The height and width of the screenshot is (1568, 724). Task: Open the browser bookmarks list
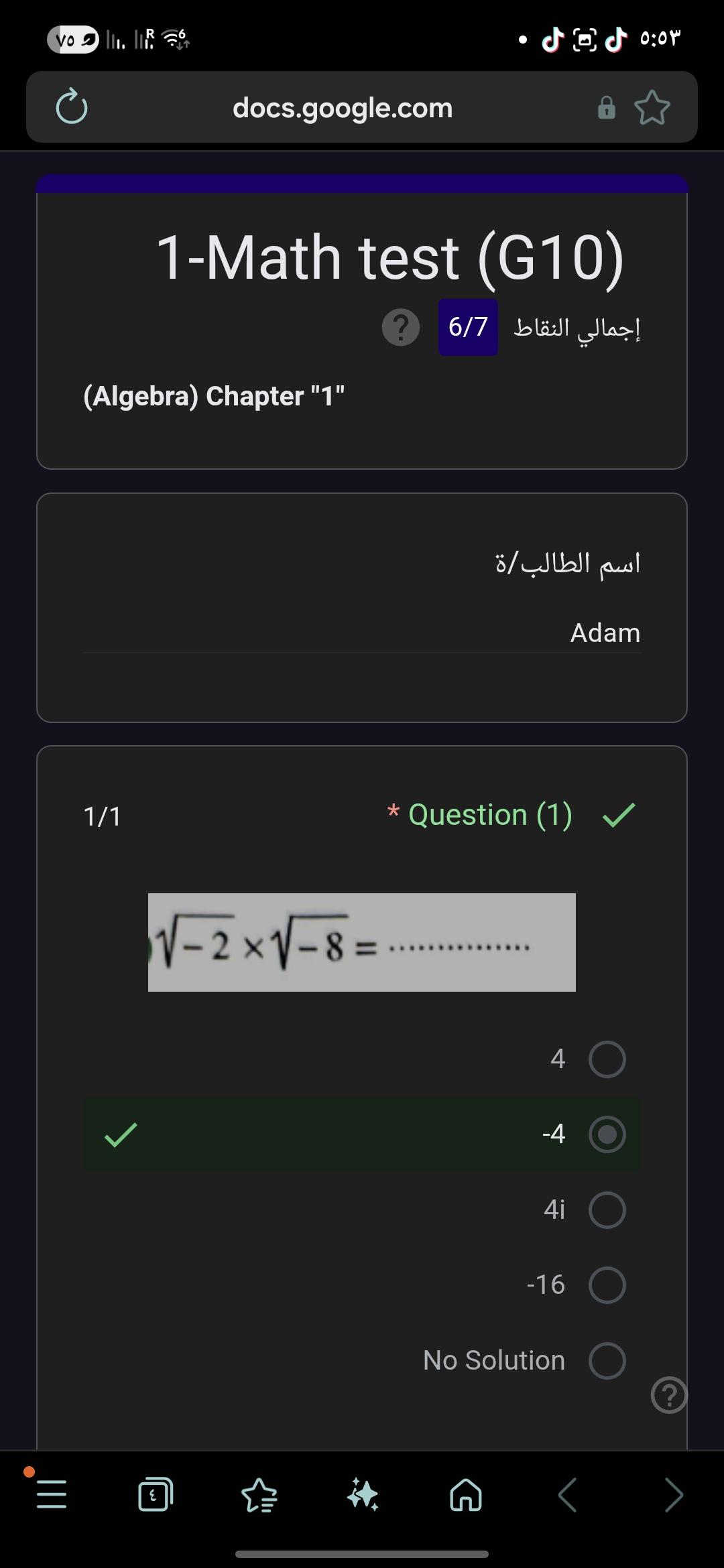pyautogui.click(x=259, y=1495)
